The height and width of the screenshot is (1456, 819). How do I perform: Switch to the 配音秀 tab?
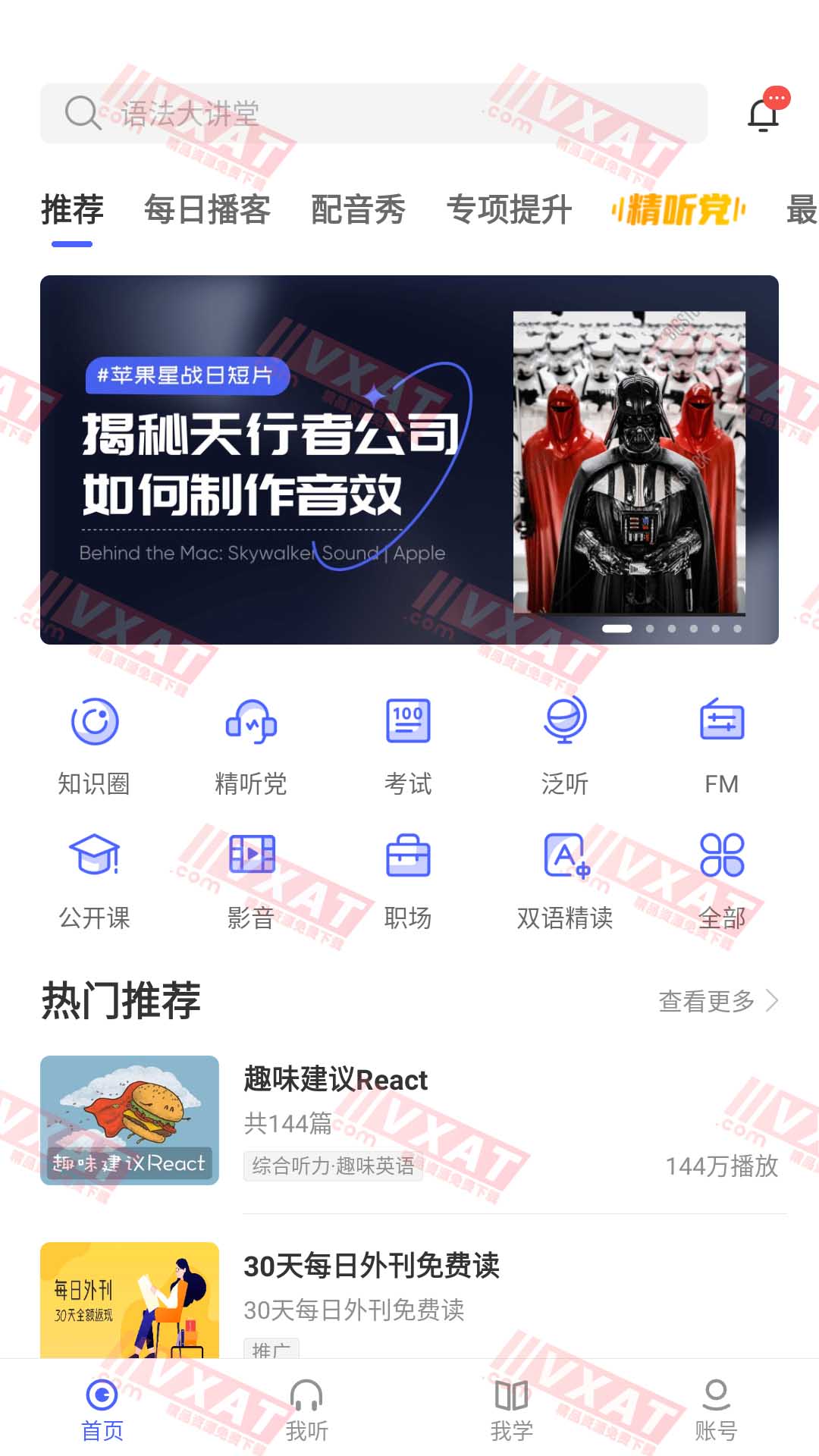coord(358,210)
